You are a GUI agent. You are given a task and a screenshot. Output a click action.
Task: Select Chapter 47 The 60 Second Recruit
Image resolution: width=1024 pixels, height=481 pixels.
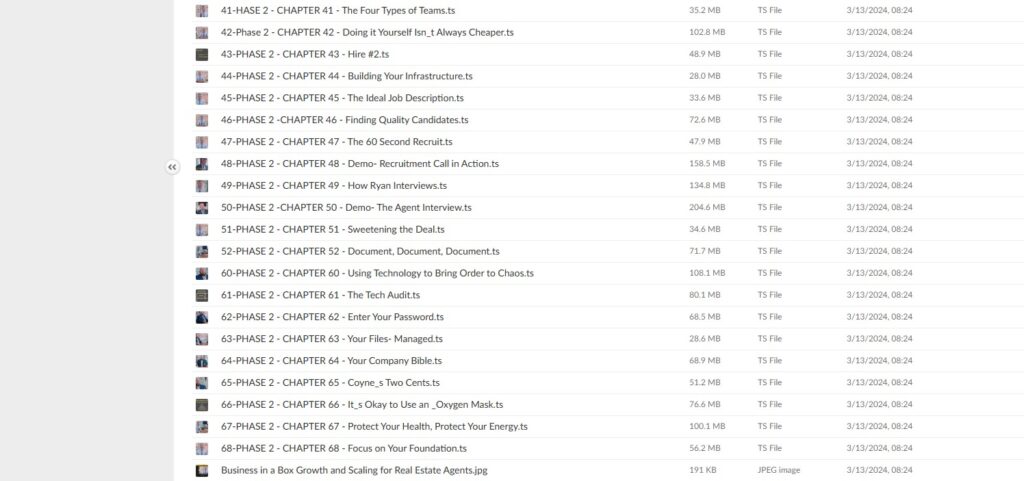point(336,142)
